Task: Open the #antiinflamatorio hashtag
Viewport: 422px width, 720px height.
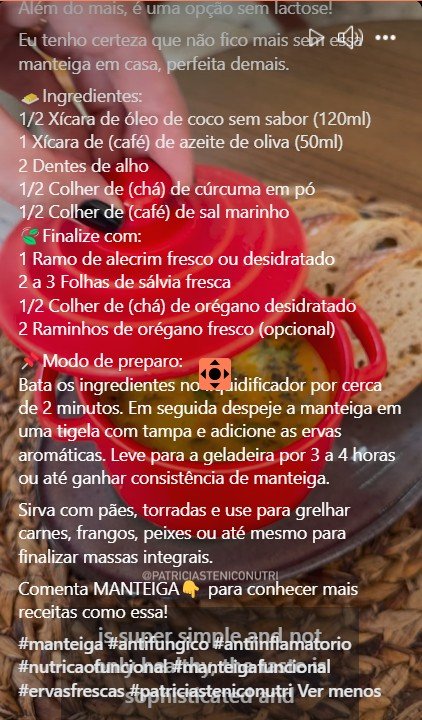Action: (281, 644)
